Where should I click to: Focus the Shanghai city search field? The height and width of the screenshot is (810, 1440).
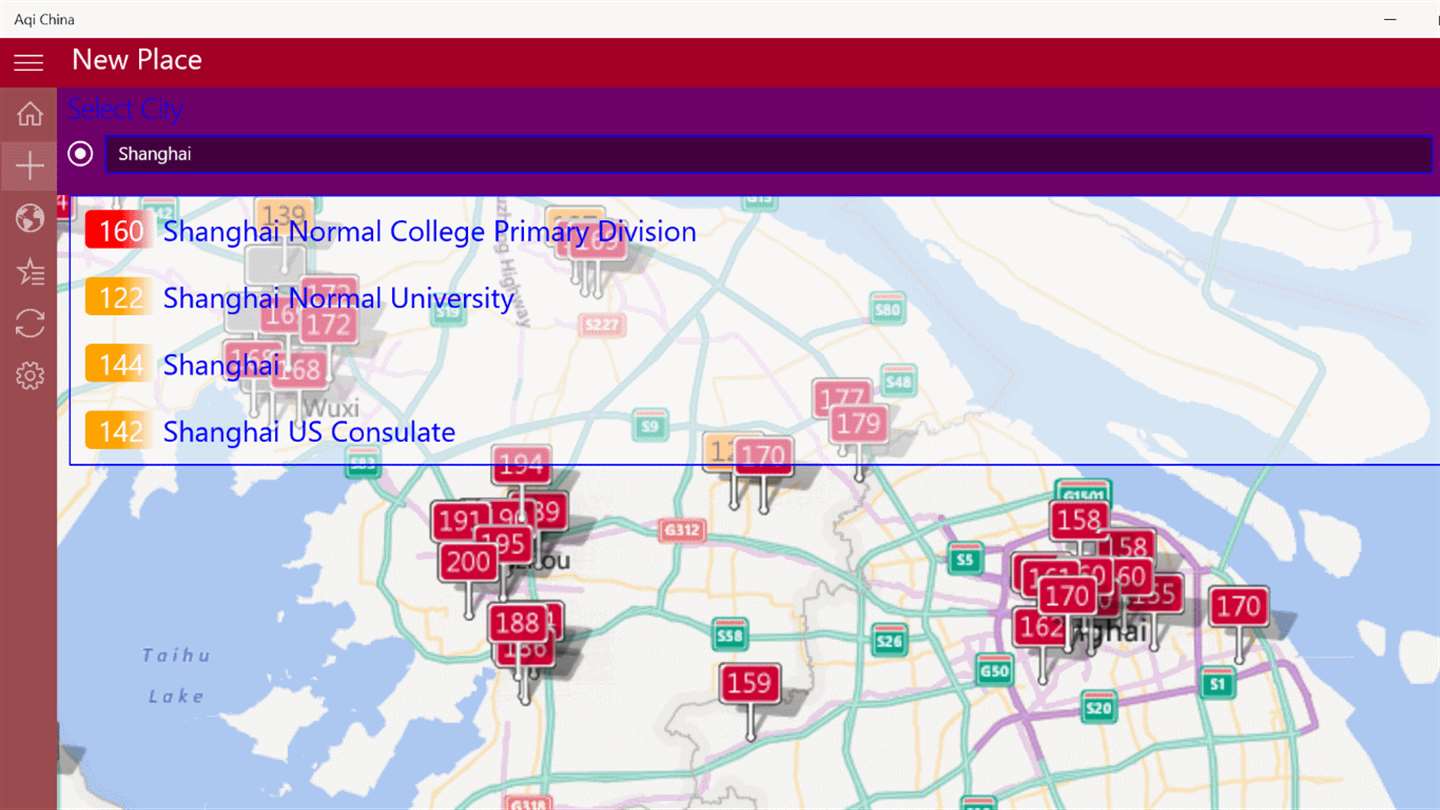click(x=768, y=154)
